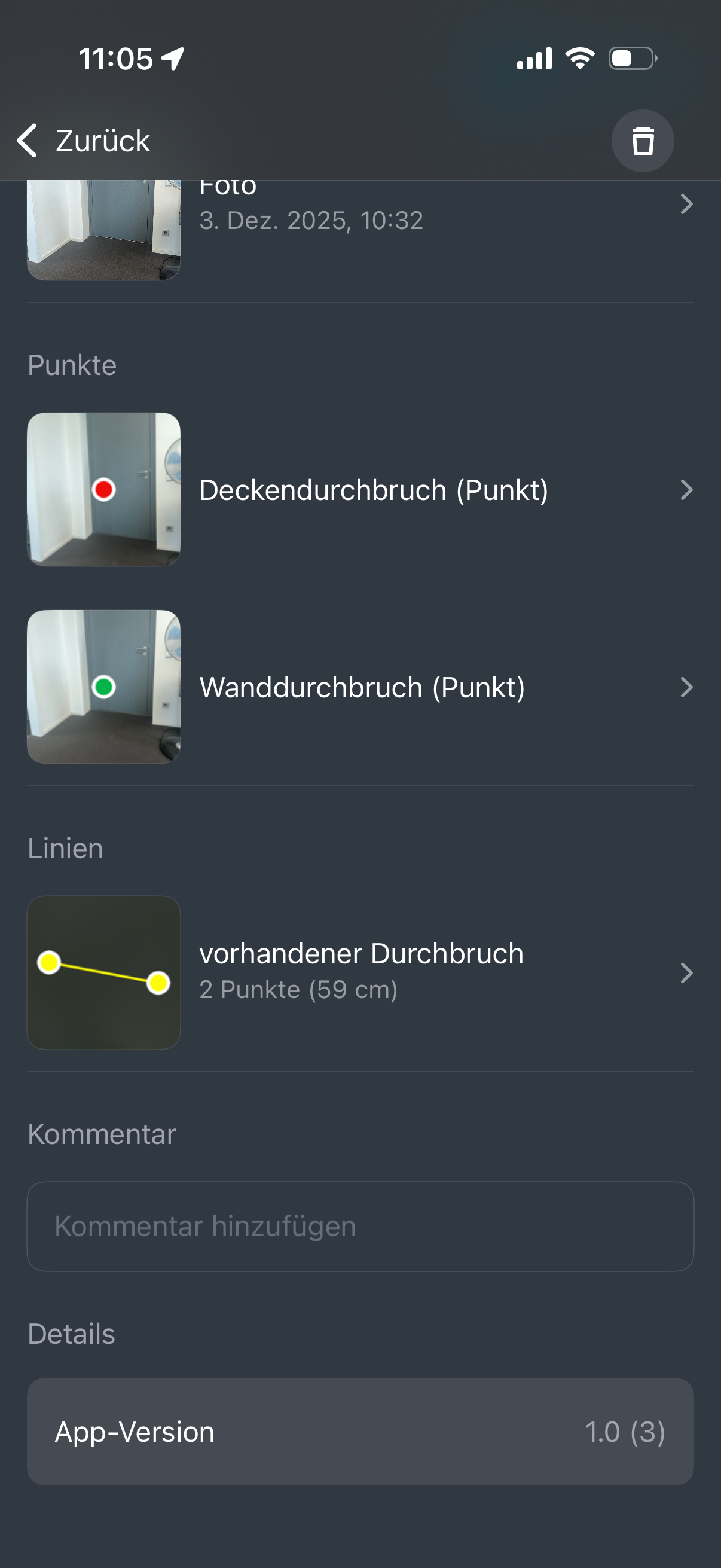Select the Wanddurchbruch (Punkt) row
Image resolution: width=721 pixels, height=1568 pixels.
pyautogui.click(x=360, y=687)
